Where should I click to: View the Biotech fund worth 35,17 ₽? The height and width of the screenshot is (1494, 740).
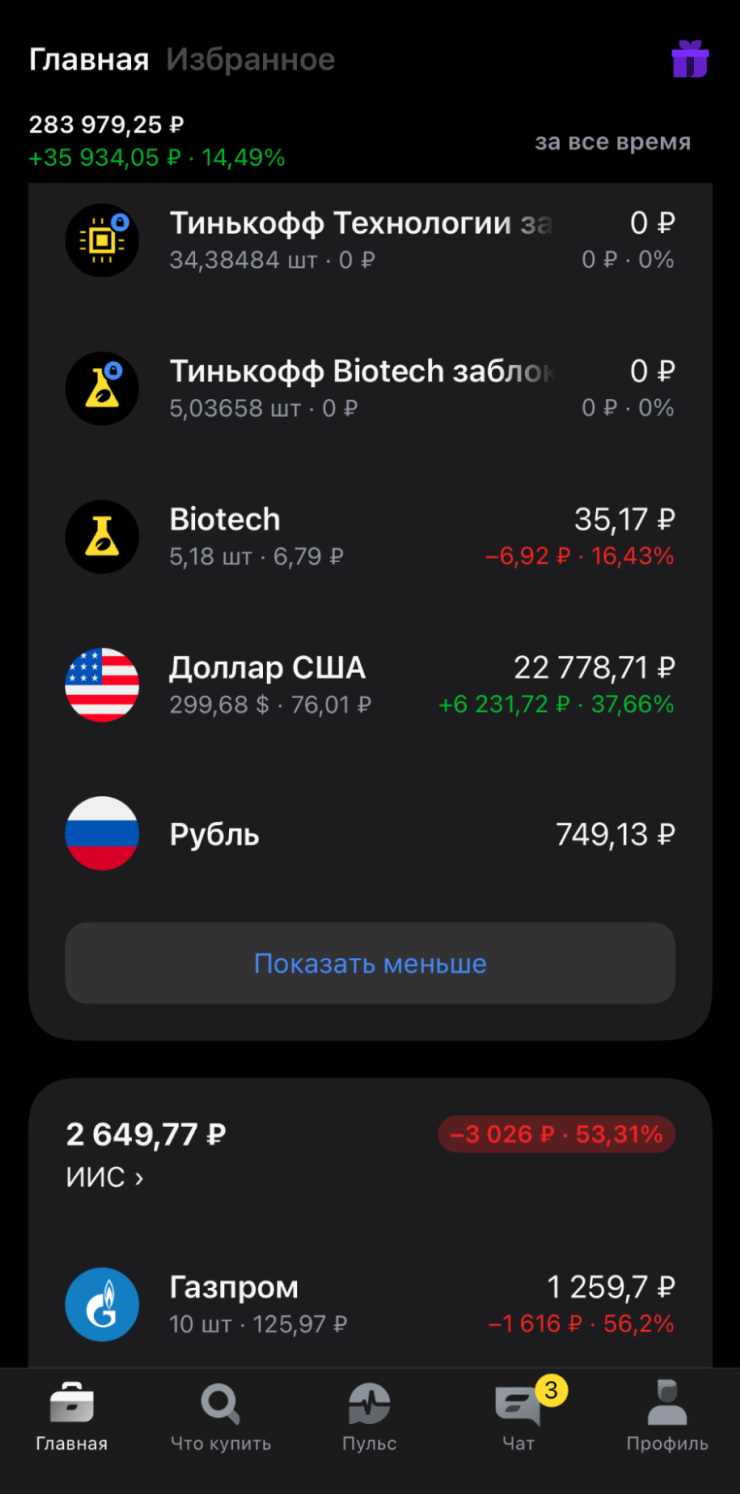pyautogui.click(x=370, y=537)
